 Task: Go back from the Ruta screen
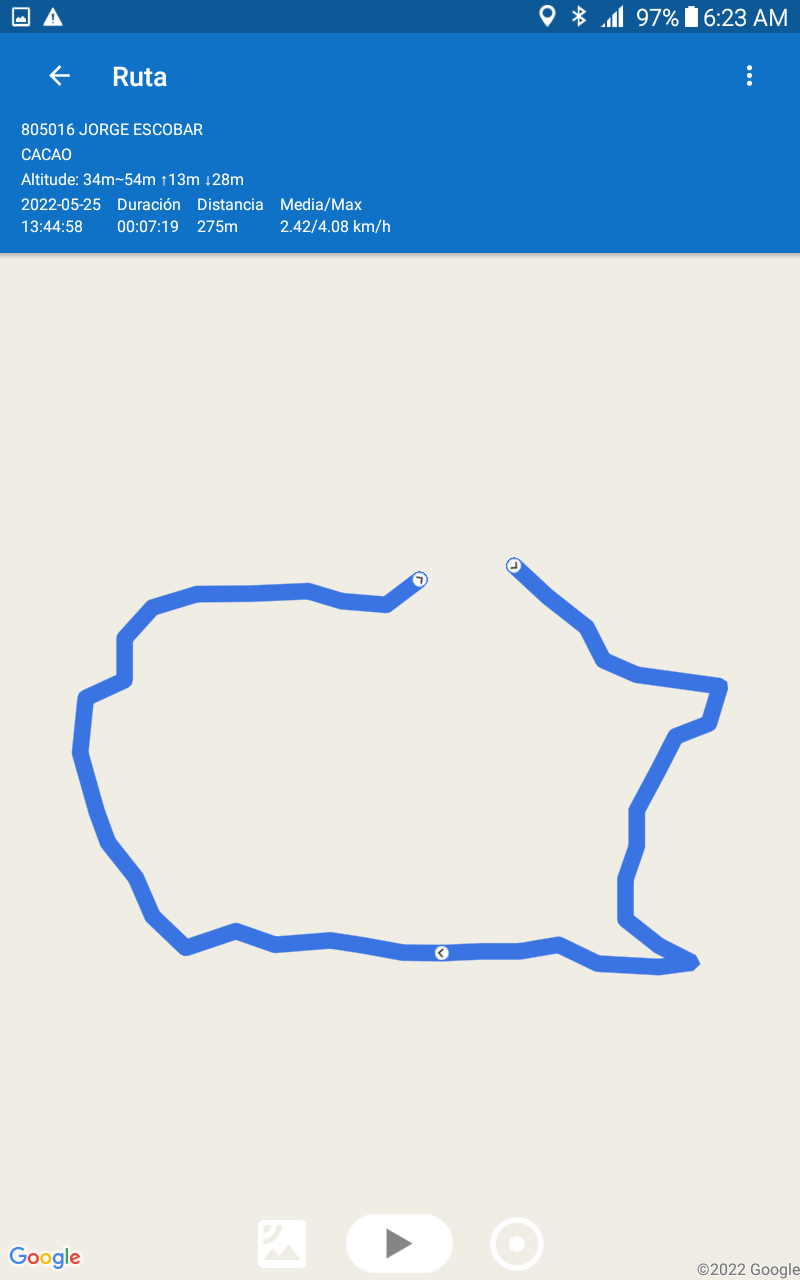coord(60,76)
